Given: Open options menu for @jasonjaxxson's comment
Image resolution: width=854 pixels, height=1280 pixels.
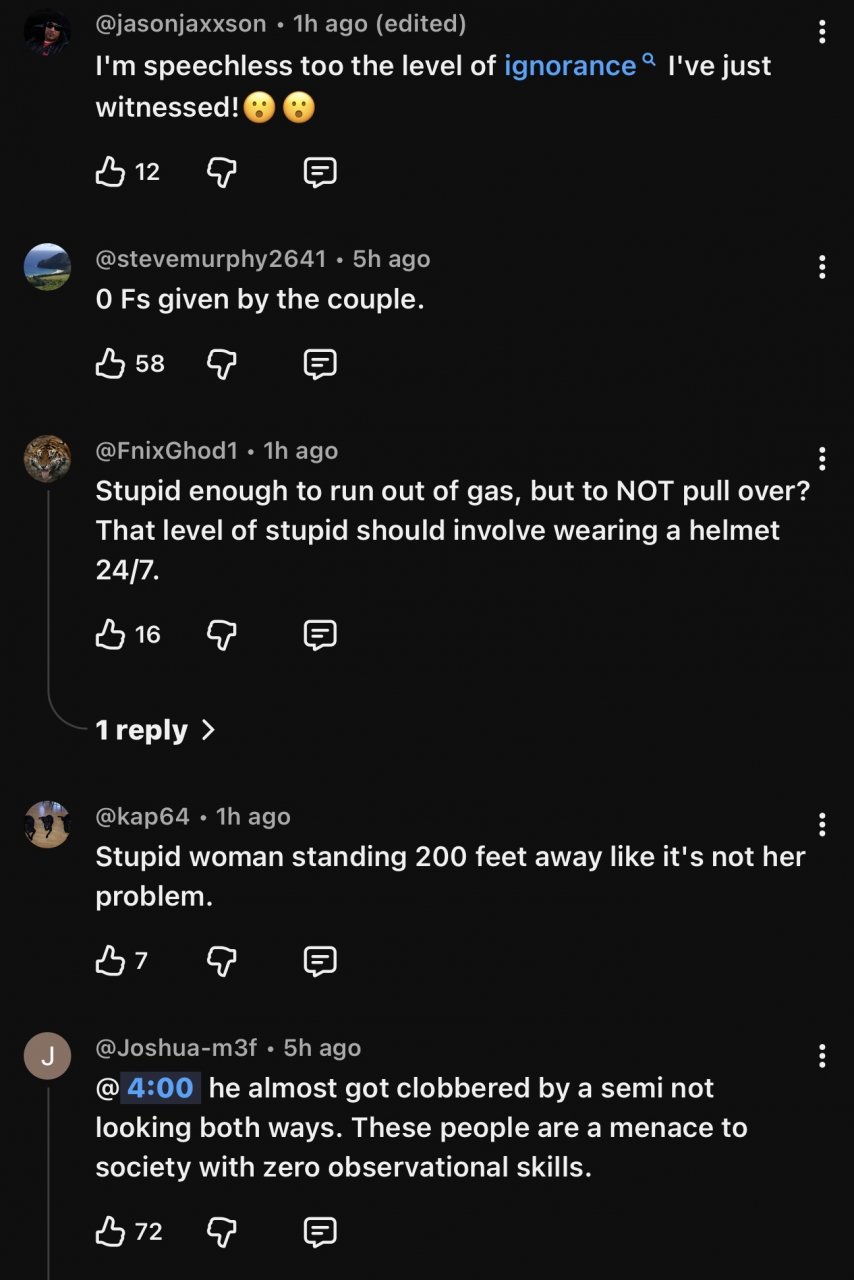Looking at the screenshot, I should tap(821, 31).
